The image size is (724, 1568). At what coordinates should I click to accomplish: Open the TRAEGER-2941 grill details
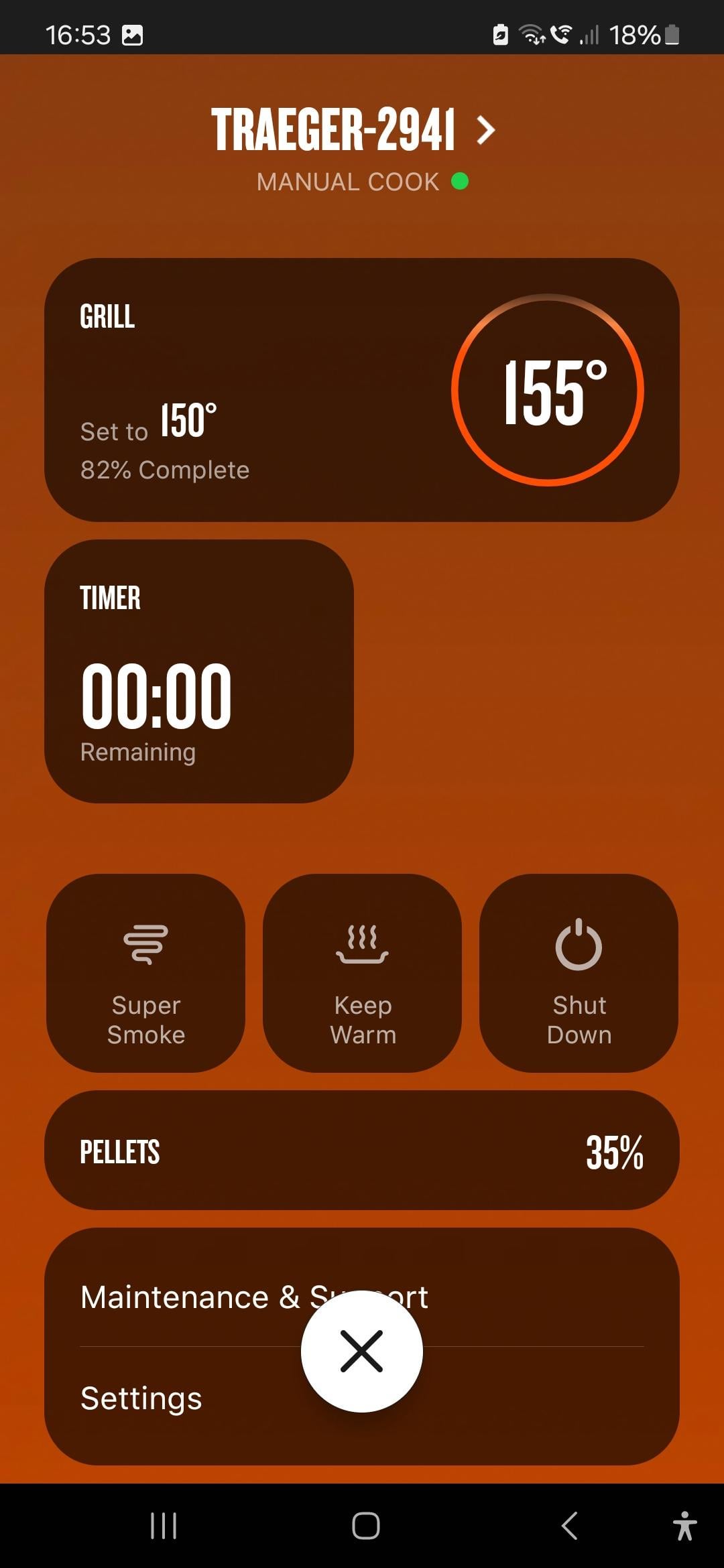(x=353, y=130)
